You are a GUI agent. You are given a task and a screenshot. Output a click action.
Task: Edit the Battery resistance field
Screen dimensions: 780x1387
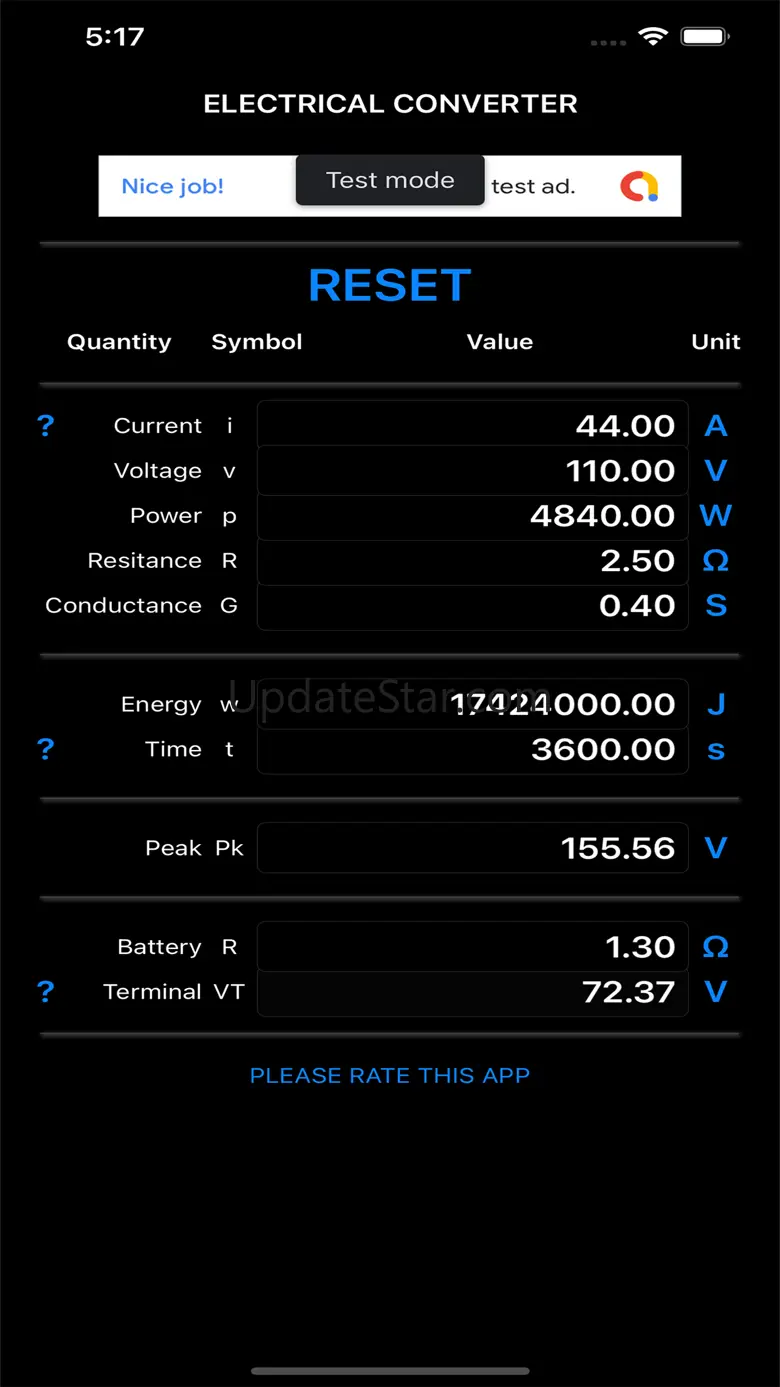coord(472,947)
